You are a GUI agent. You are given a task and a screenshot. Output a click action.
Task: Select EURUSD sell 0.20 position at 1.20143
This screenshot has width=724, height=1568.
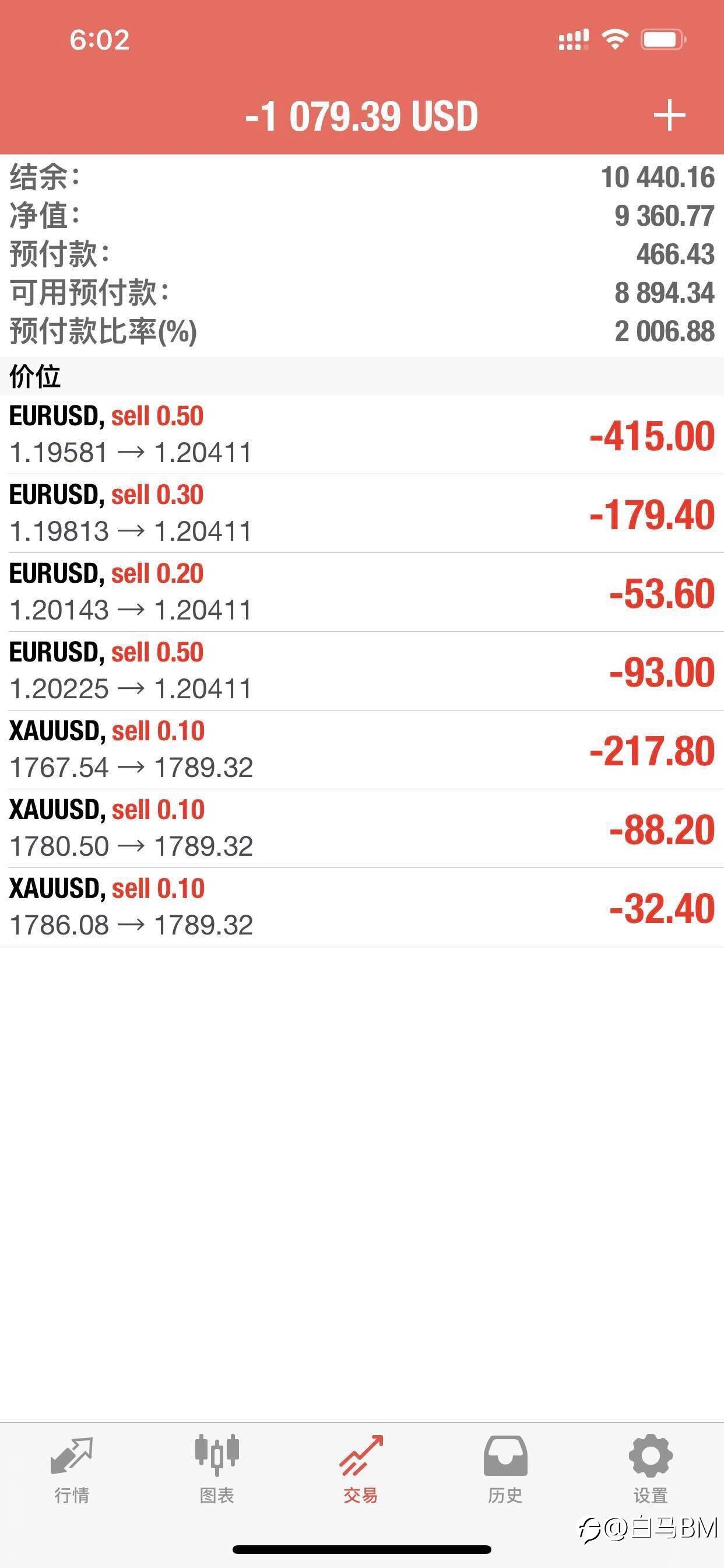(362, 592)
